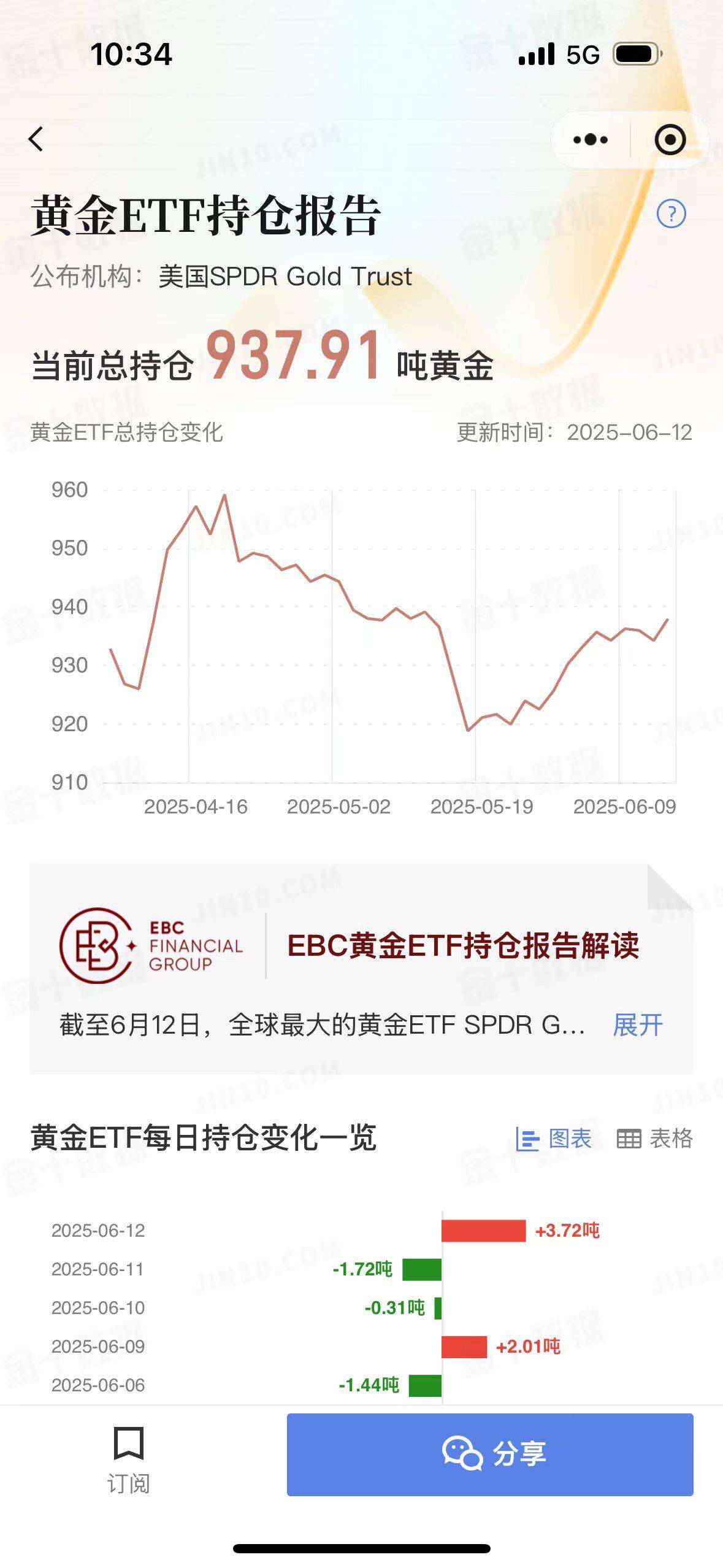Screen dimensions: 723x1568
Task: Close the mini program with the circle button
Action: 670,140
